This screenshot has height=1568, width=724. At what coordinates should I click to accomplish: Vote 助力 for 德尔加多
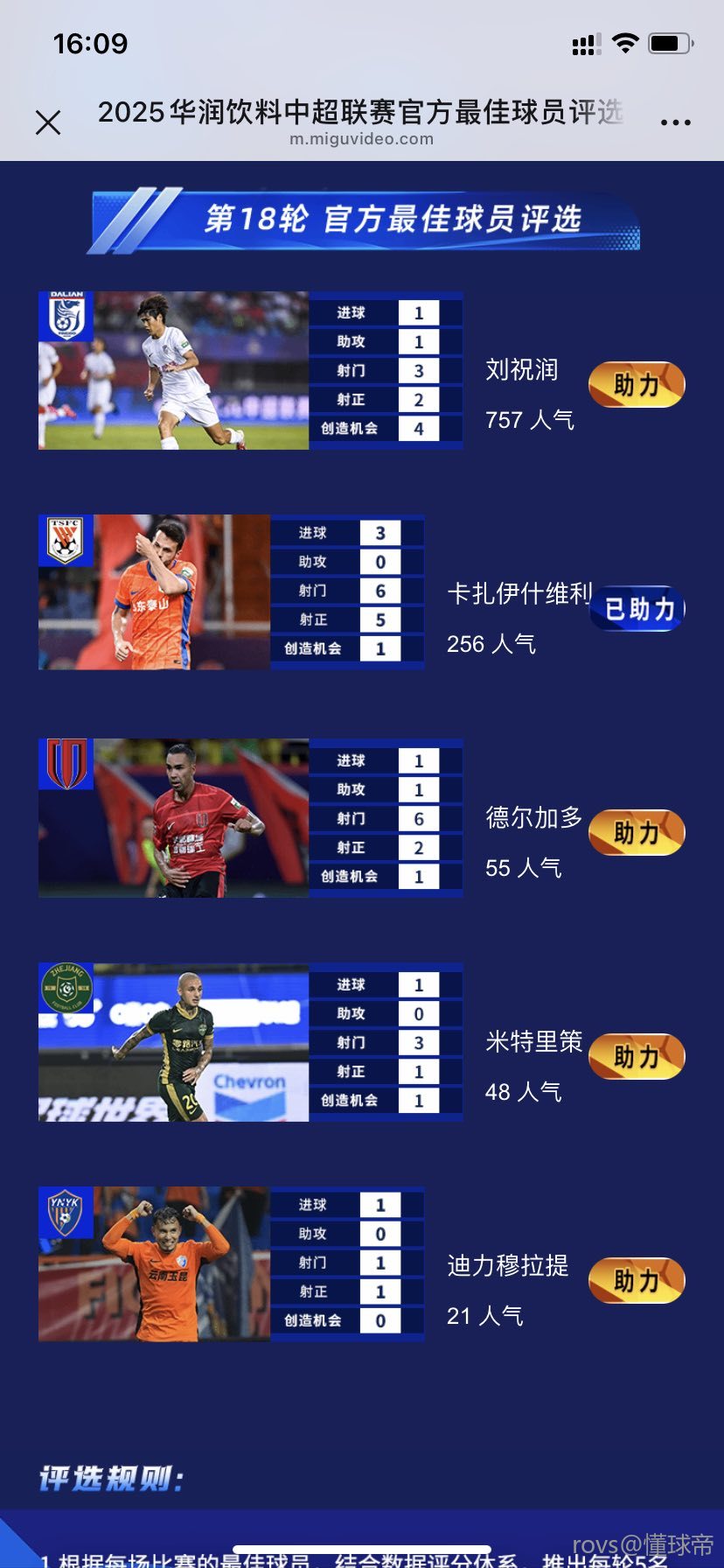(636, 833)
